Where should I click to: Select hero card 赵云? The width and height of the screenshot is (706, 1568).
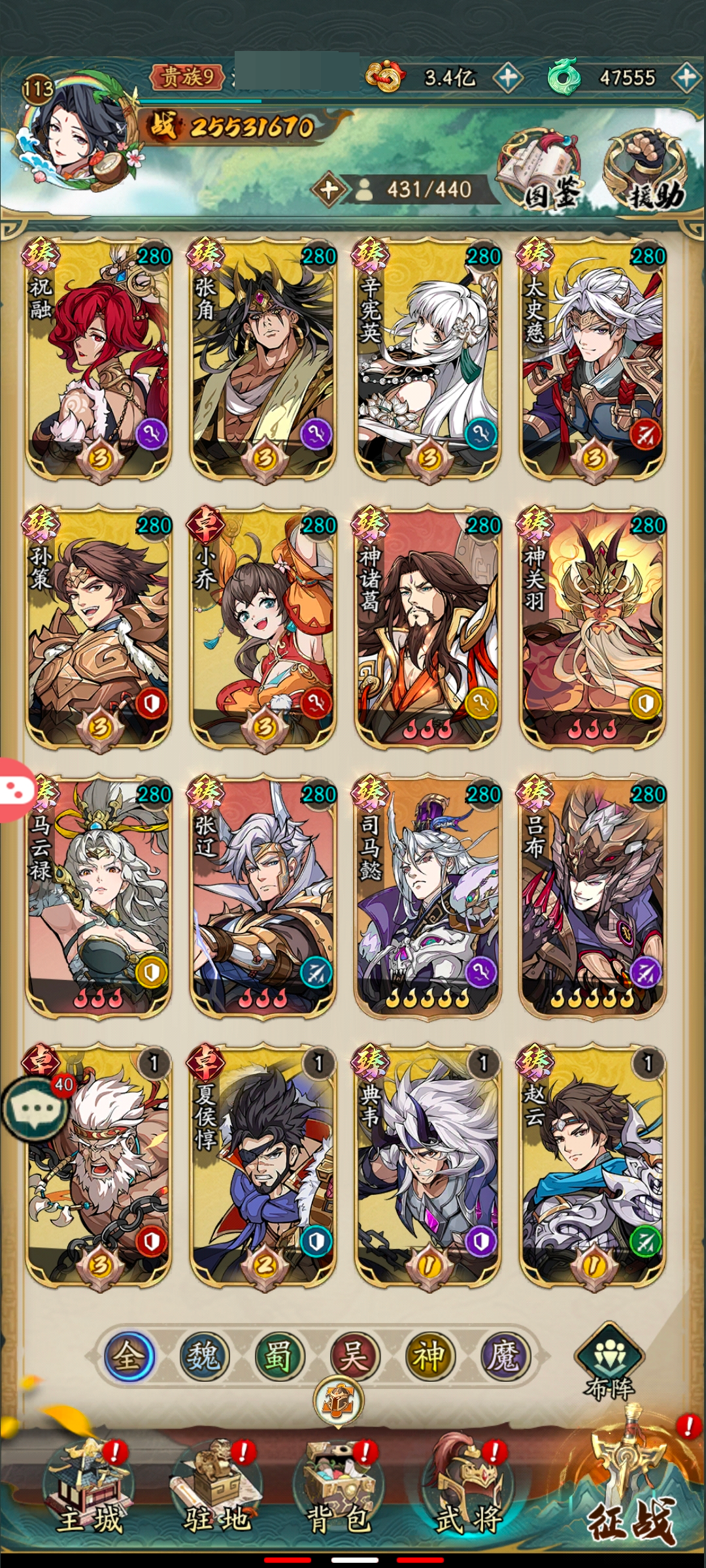[x=592, y=1167]
